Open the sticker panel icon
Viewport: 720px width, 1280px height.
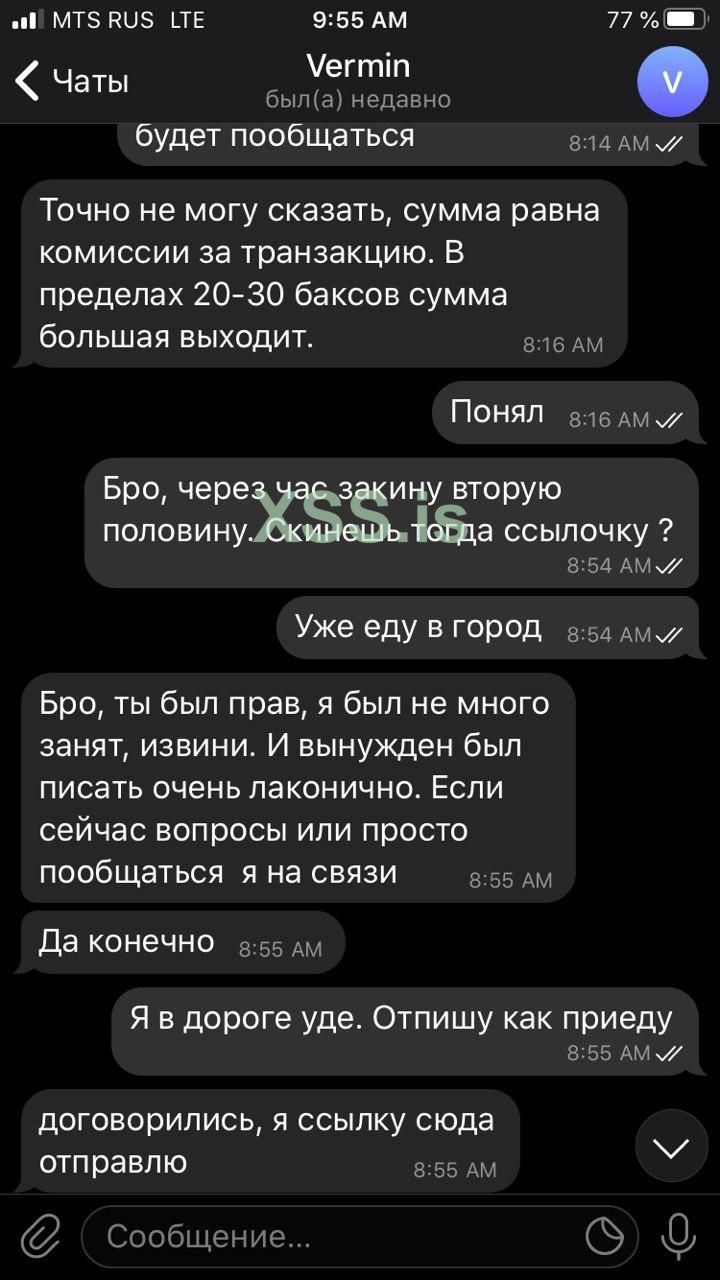pos(604,1237)
